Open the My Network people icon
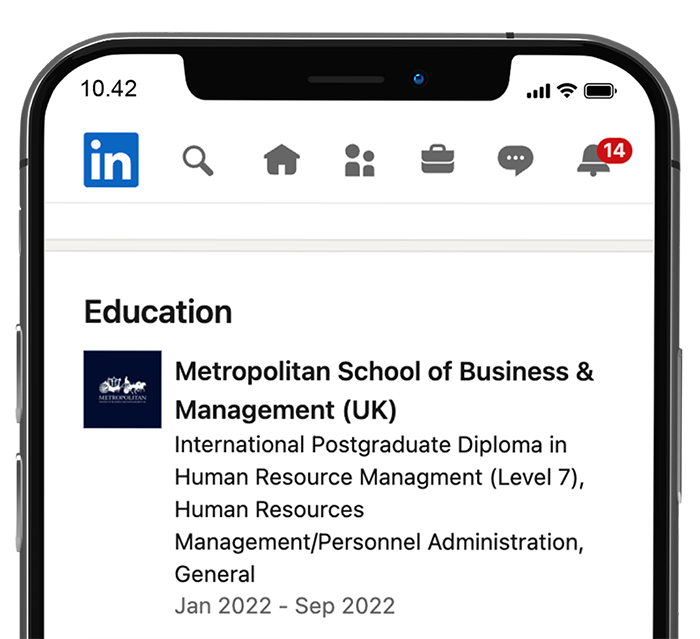The width and height of the screenshot is (700, 639). point(359,160)
